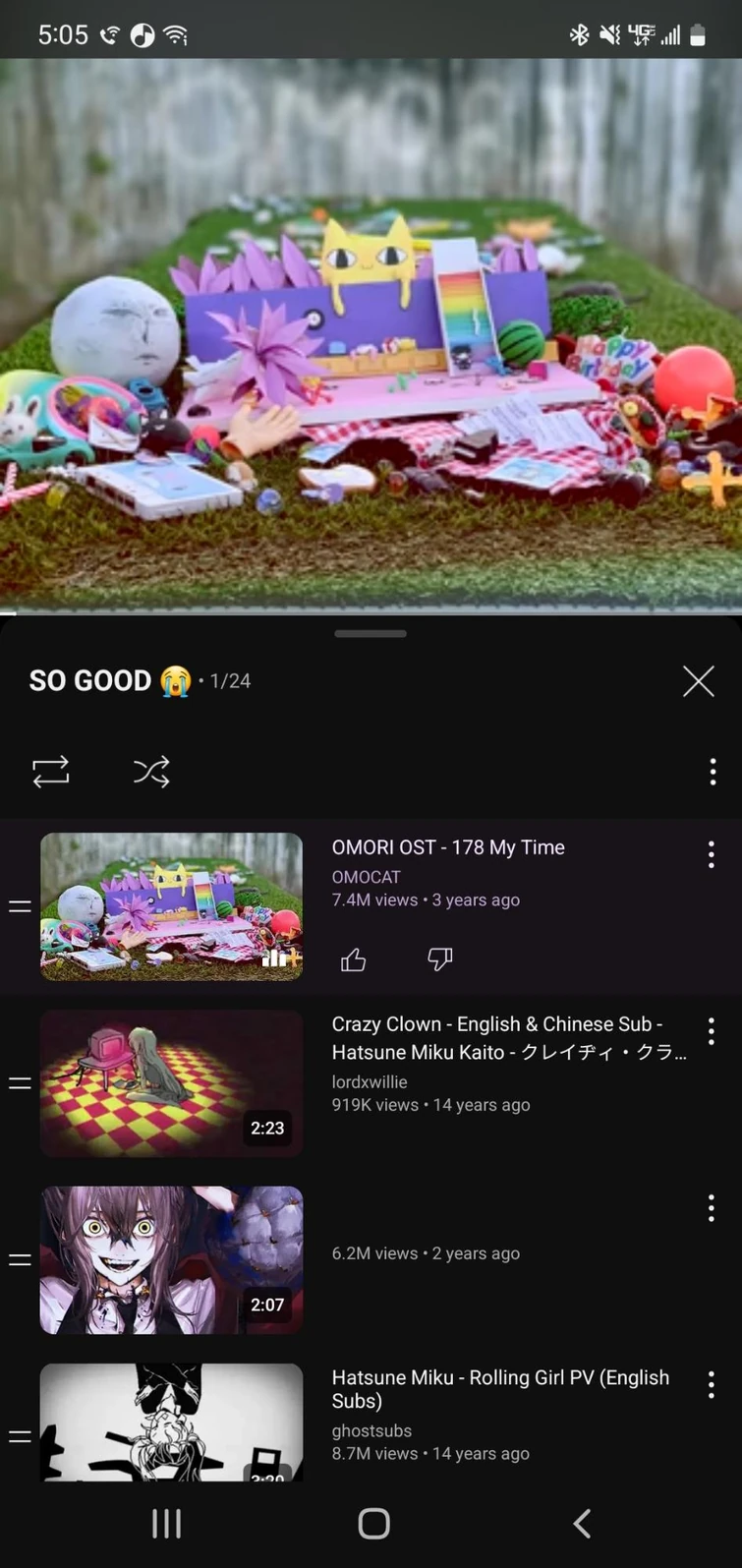This screenshot has height=1568, width=742.
Task: Like OMORI OST - 178 My Time
Action: pos(354,959)
